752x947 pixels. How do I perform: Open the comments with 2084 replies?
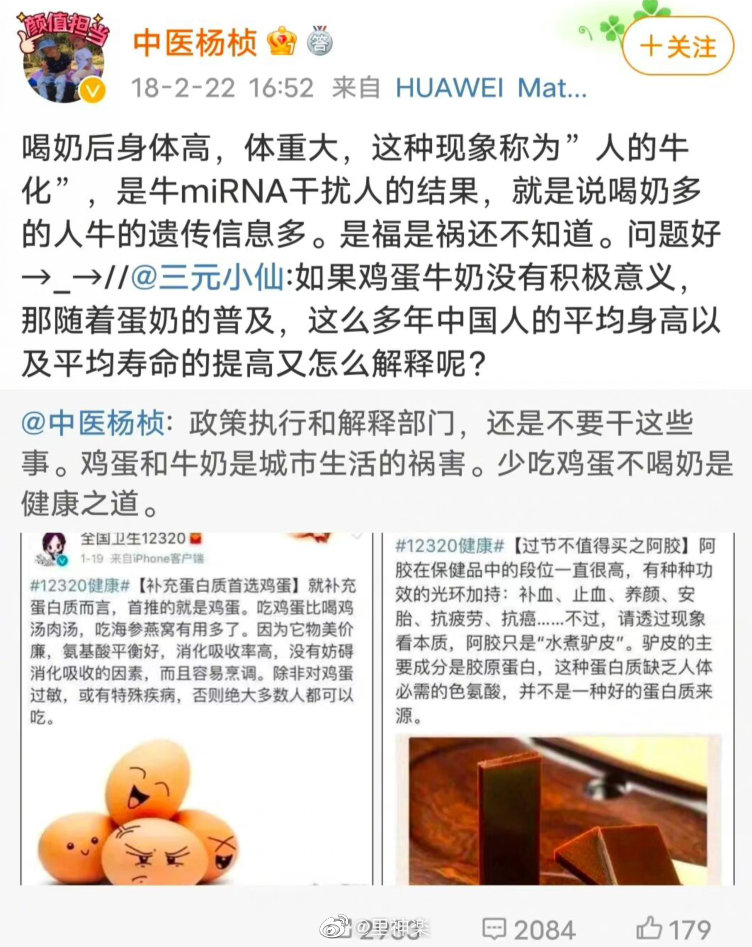(x=529, y=929)
